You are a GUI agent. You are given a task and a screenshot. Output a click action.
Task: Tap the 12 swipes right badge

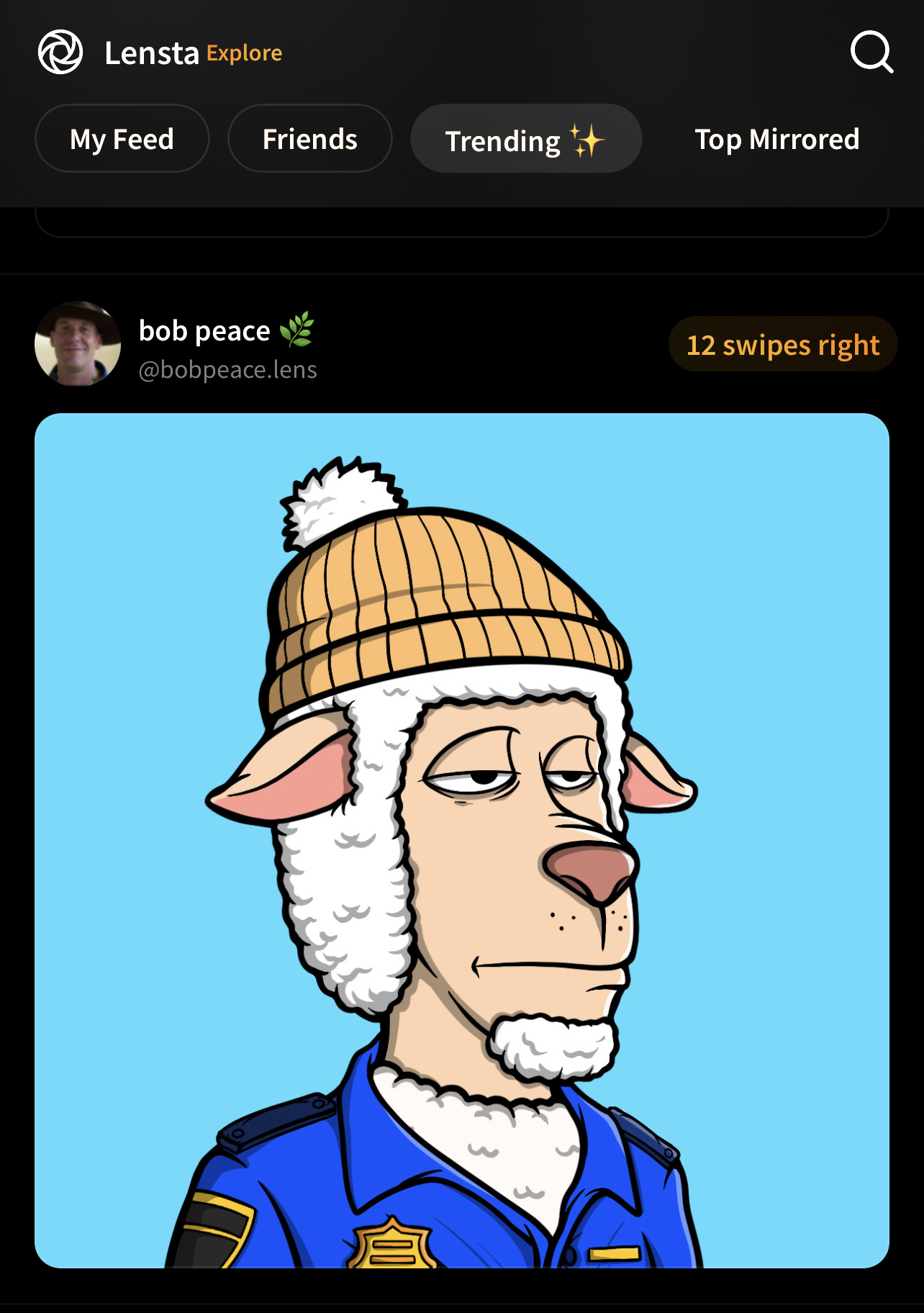782,345
